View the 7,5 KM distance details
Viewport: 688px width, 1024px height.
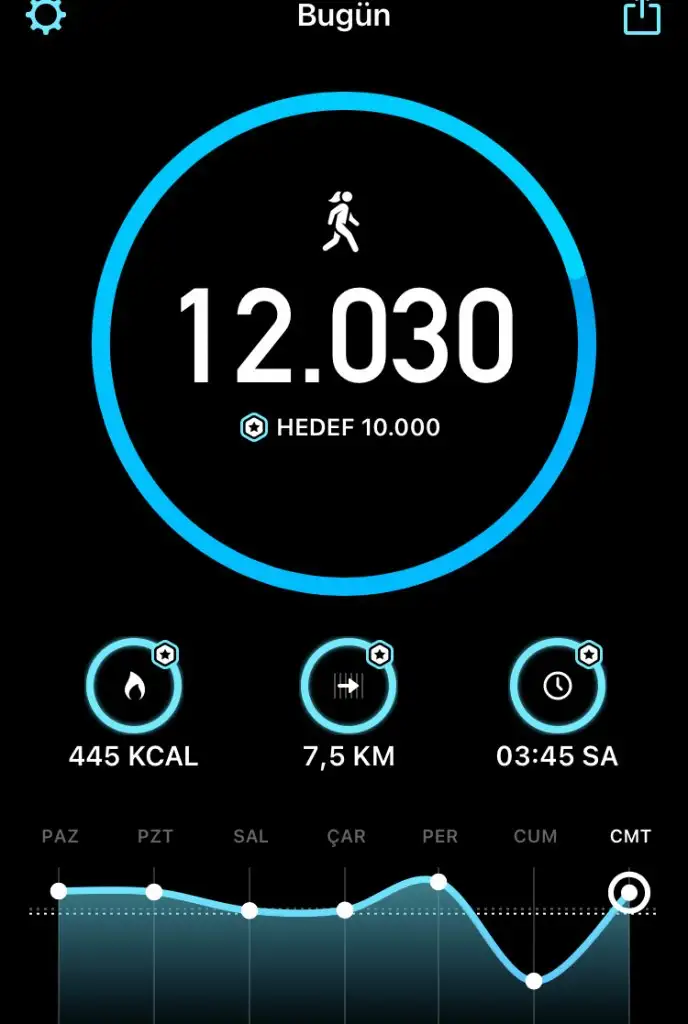(348, 687)
